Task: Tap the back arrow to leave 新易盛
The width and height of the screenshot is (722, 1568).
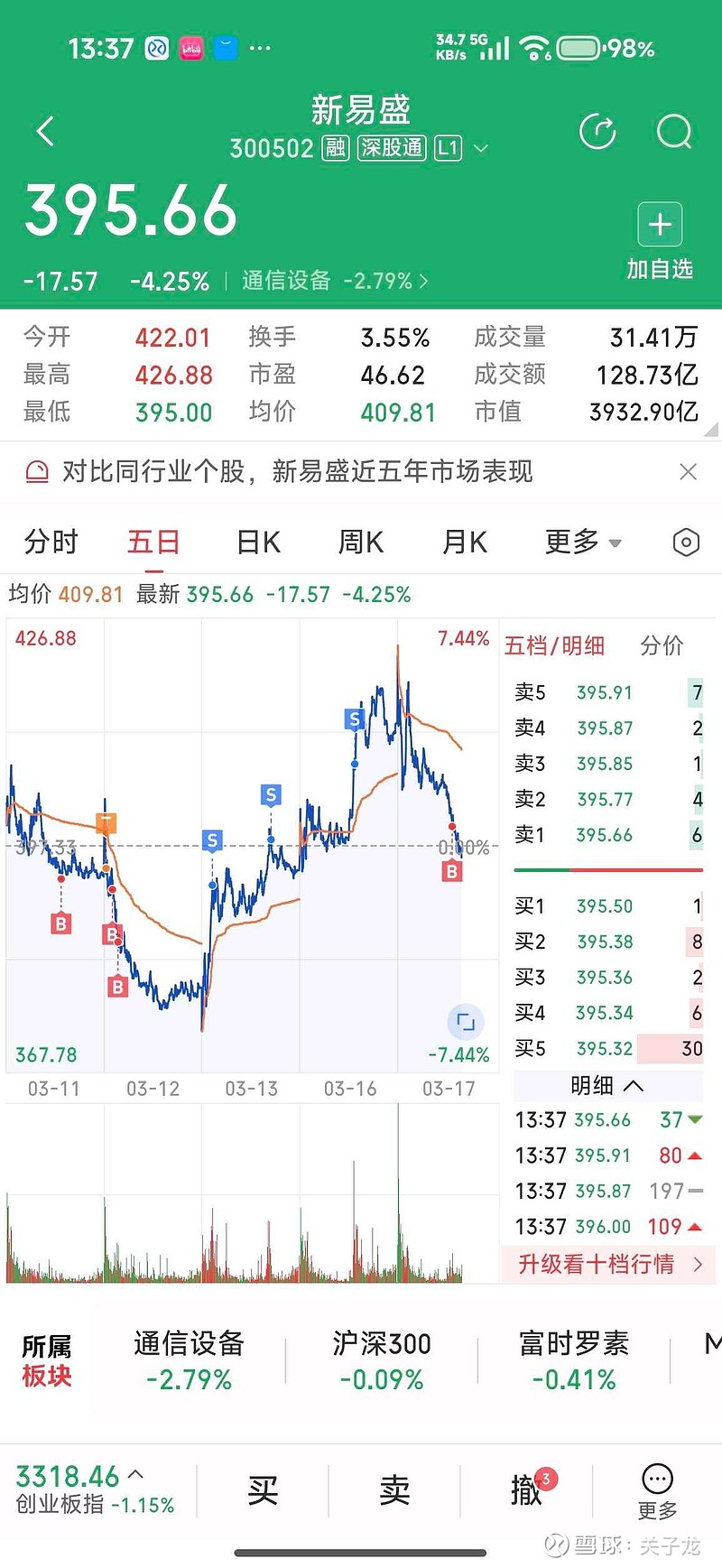Action: [45, 131]
